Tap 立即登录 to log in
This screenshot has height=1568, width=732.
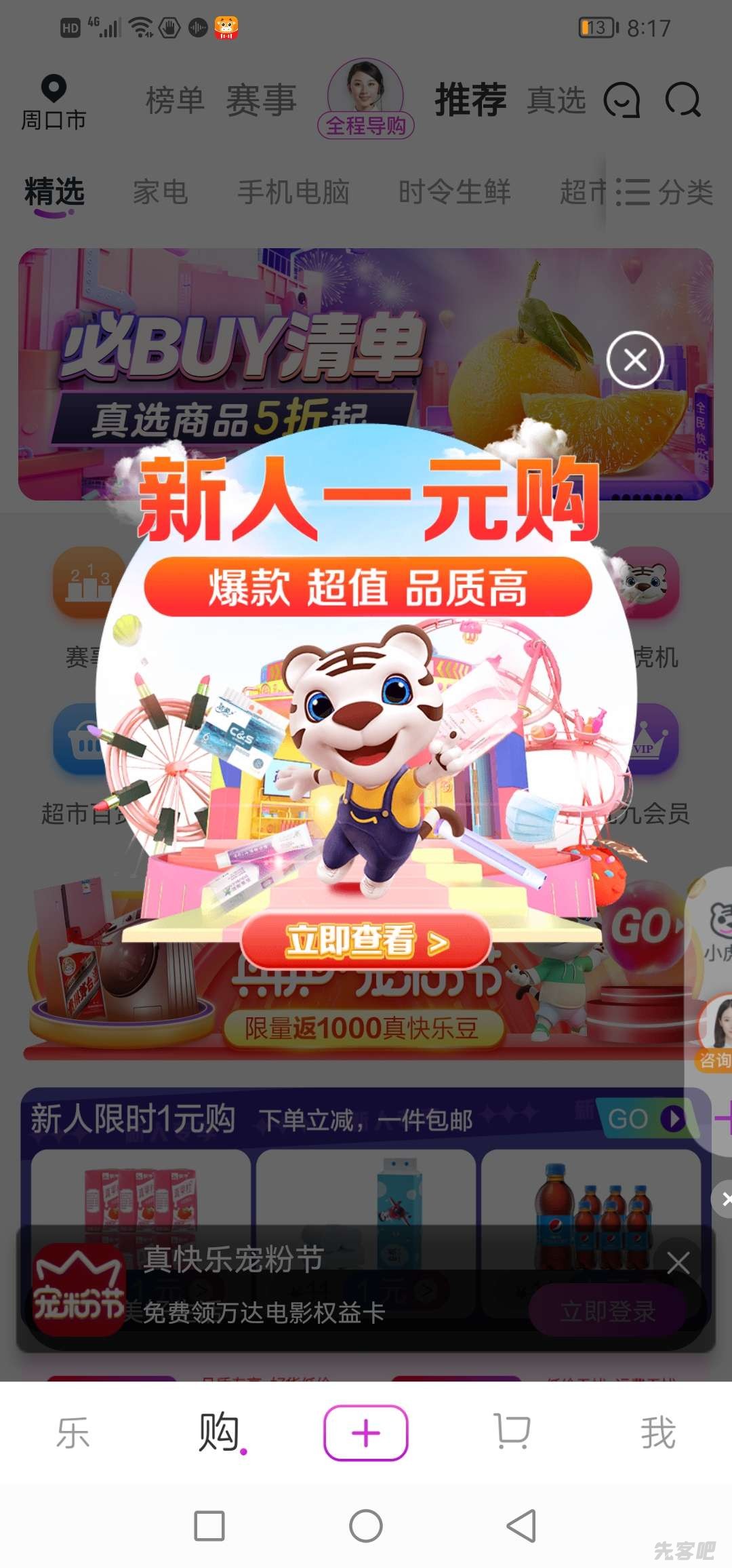[607, 1312]
